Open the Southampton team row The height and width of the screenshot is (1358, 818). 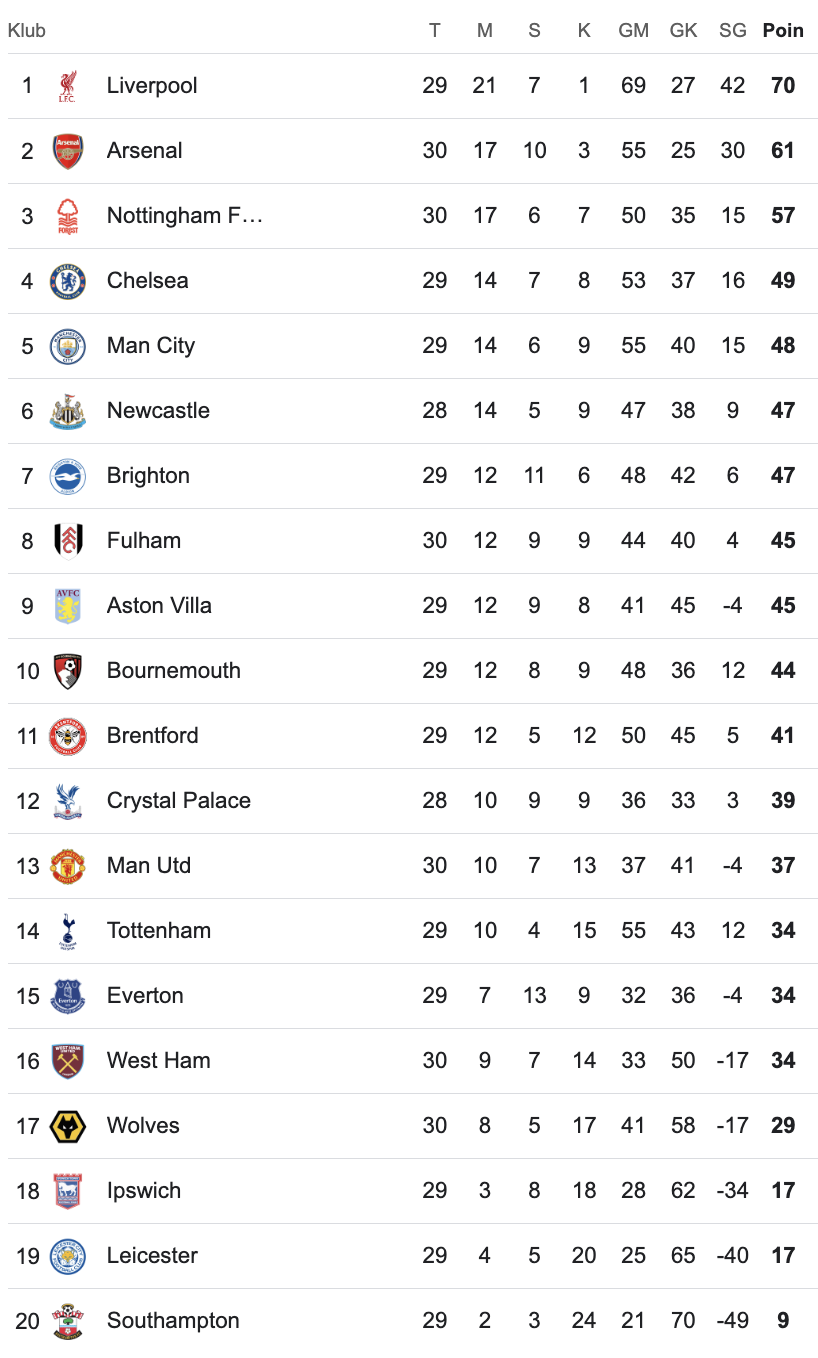click(x=409, y=1321)
